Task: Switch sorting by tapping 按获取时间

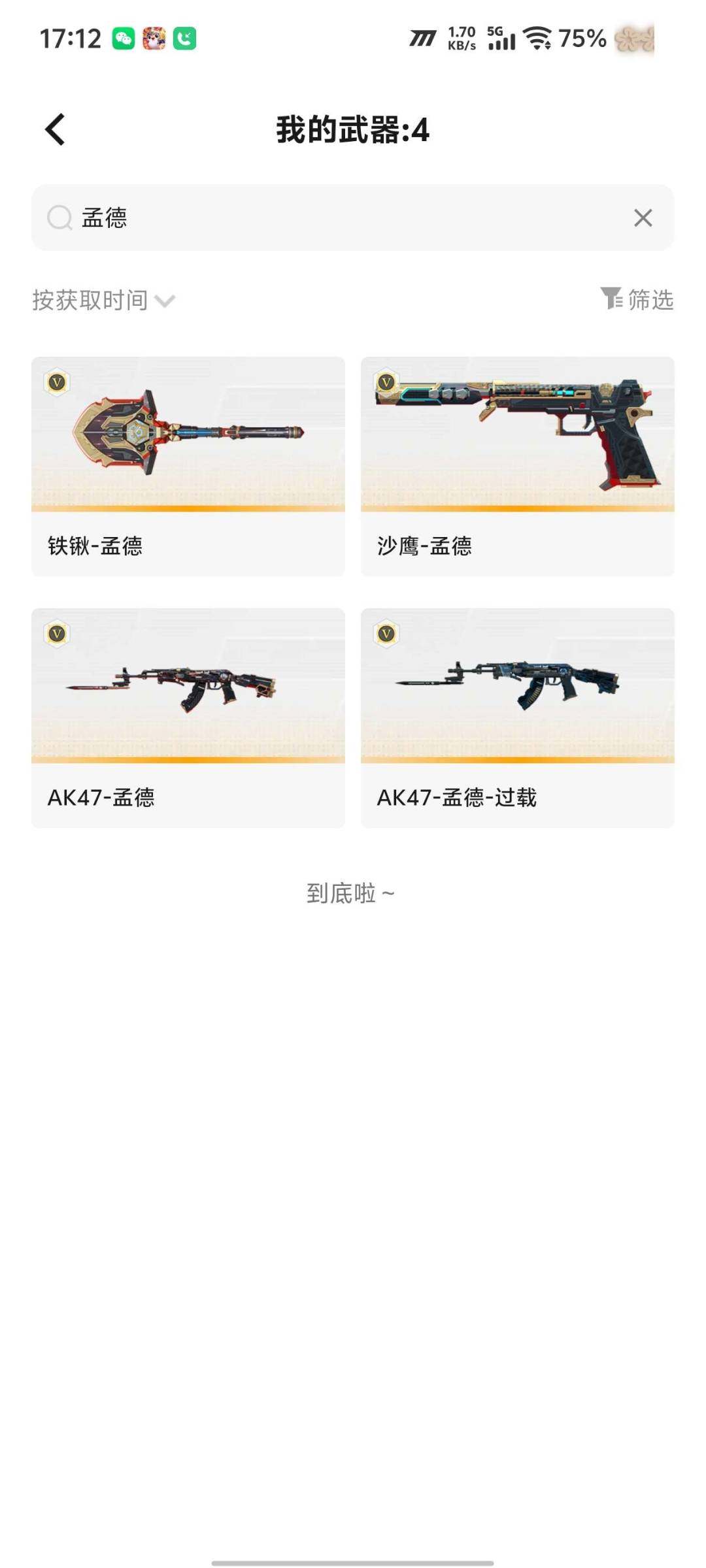Action: (x=90, y=301)
